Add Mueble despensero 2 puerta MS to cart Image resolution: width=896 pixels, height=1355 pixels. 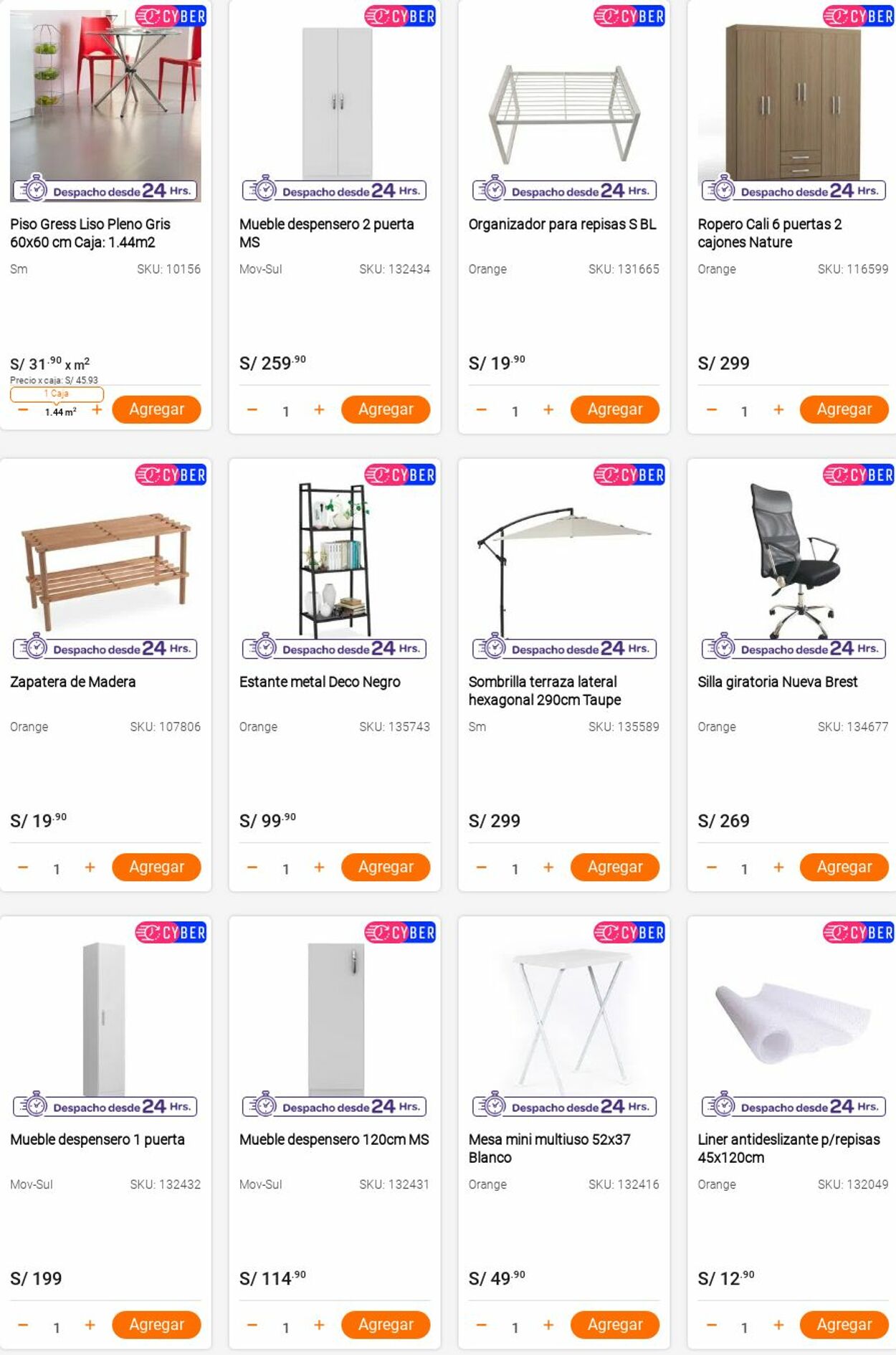(x=386, y=409)
